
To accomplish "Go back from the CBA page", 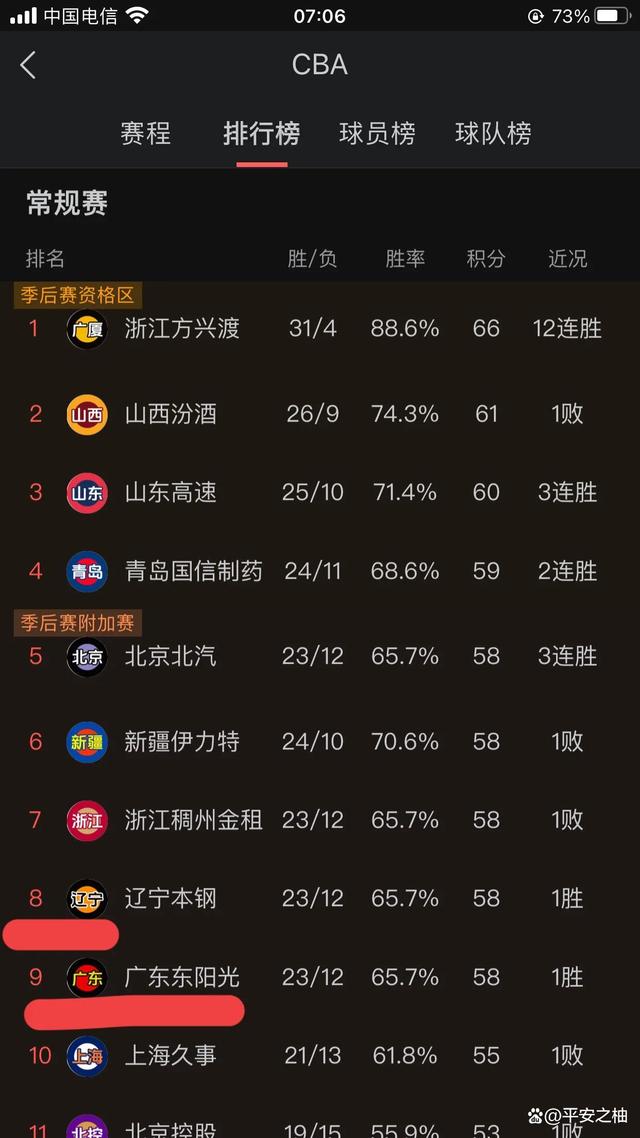I will (28, 66).
